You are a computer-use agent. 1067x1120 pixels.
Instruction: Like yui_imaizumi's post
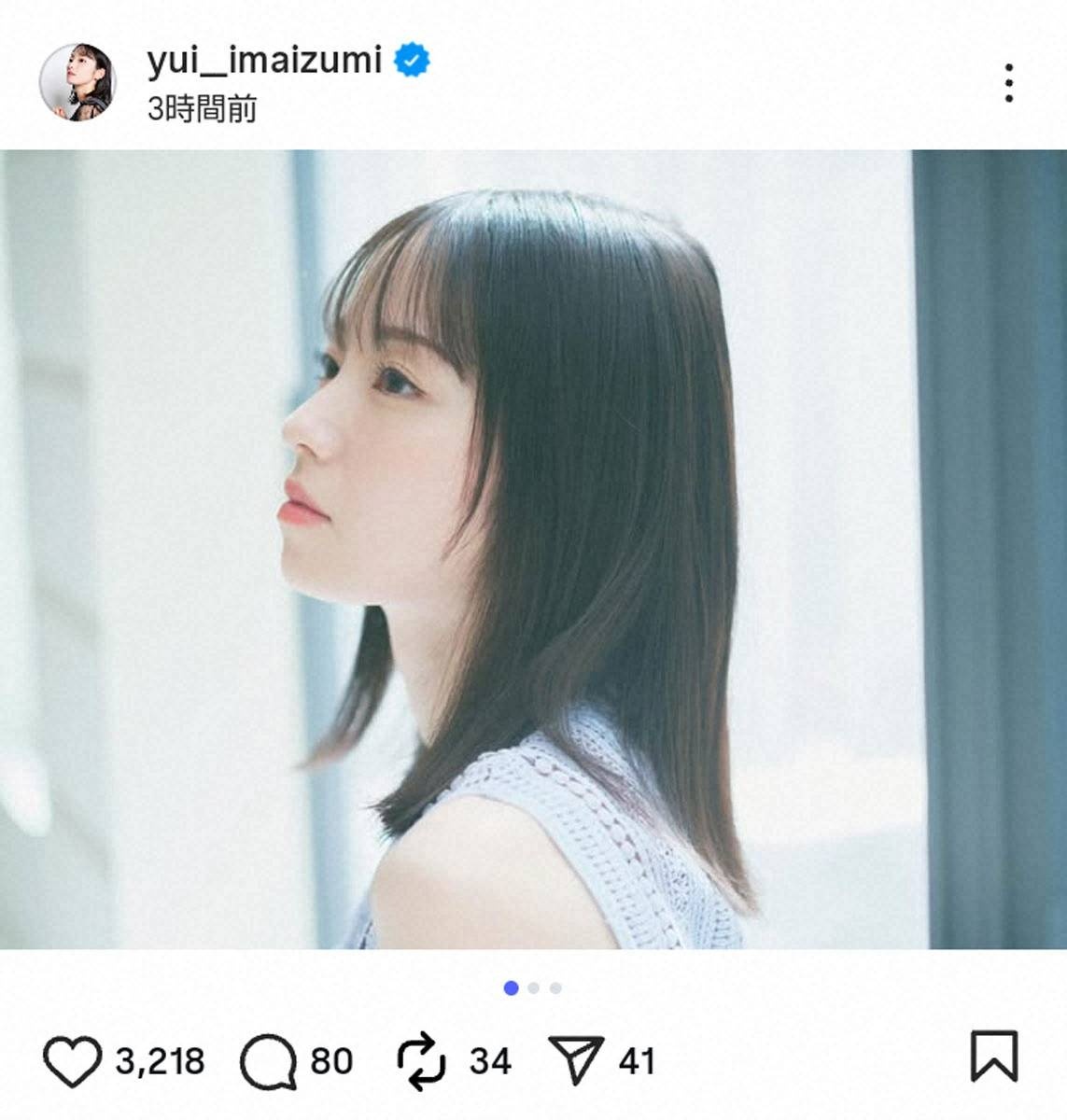pyautogui.click(x=72, y=1061)
